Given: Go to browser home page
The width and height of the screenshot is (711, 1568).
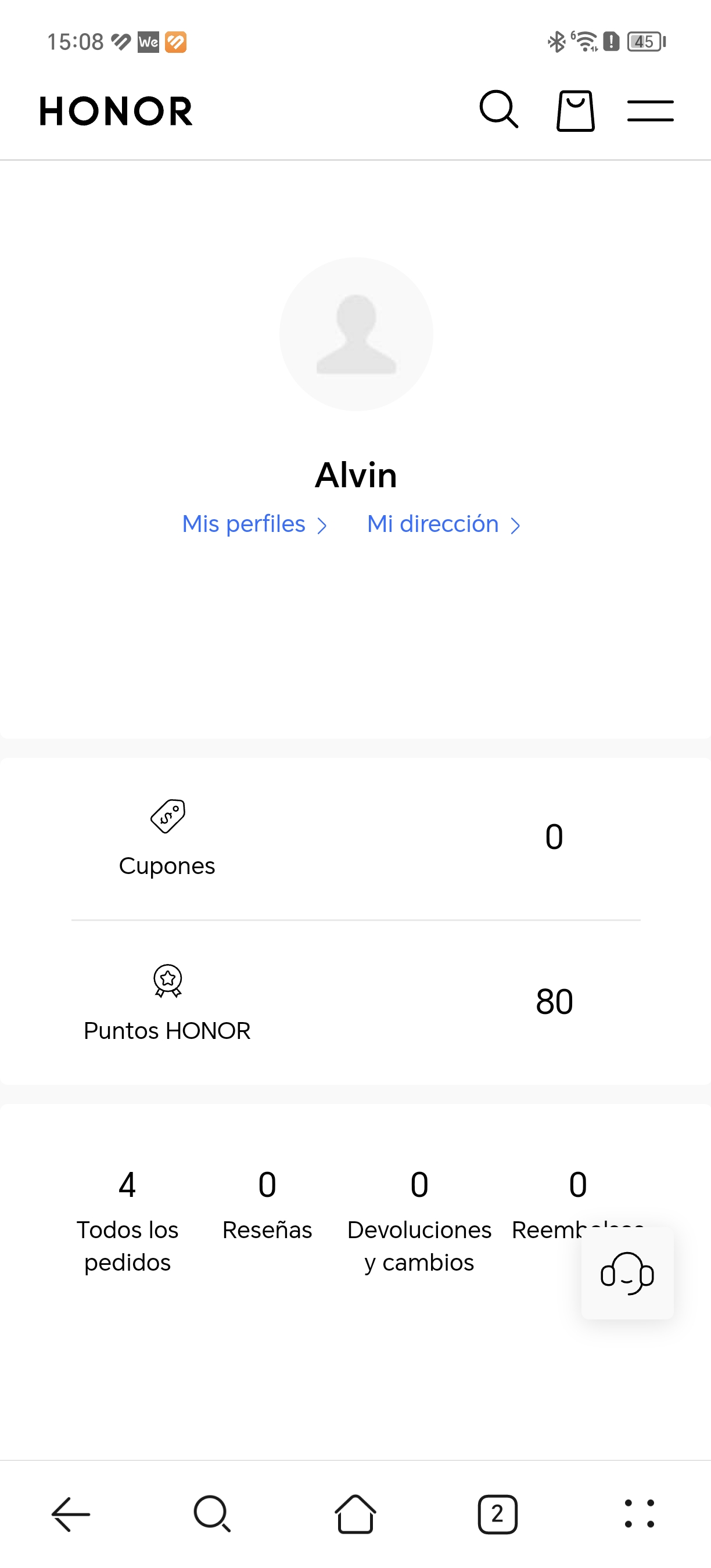Looking at the screenshot, I should coord(355,1514).
